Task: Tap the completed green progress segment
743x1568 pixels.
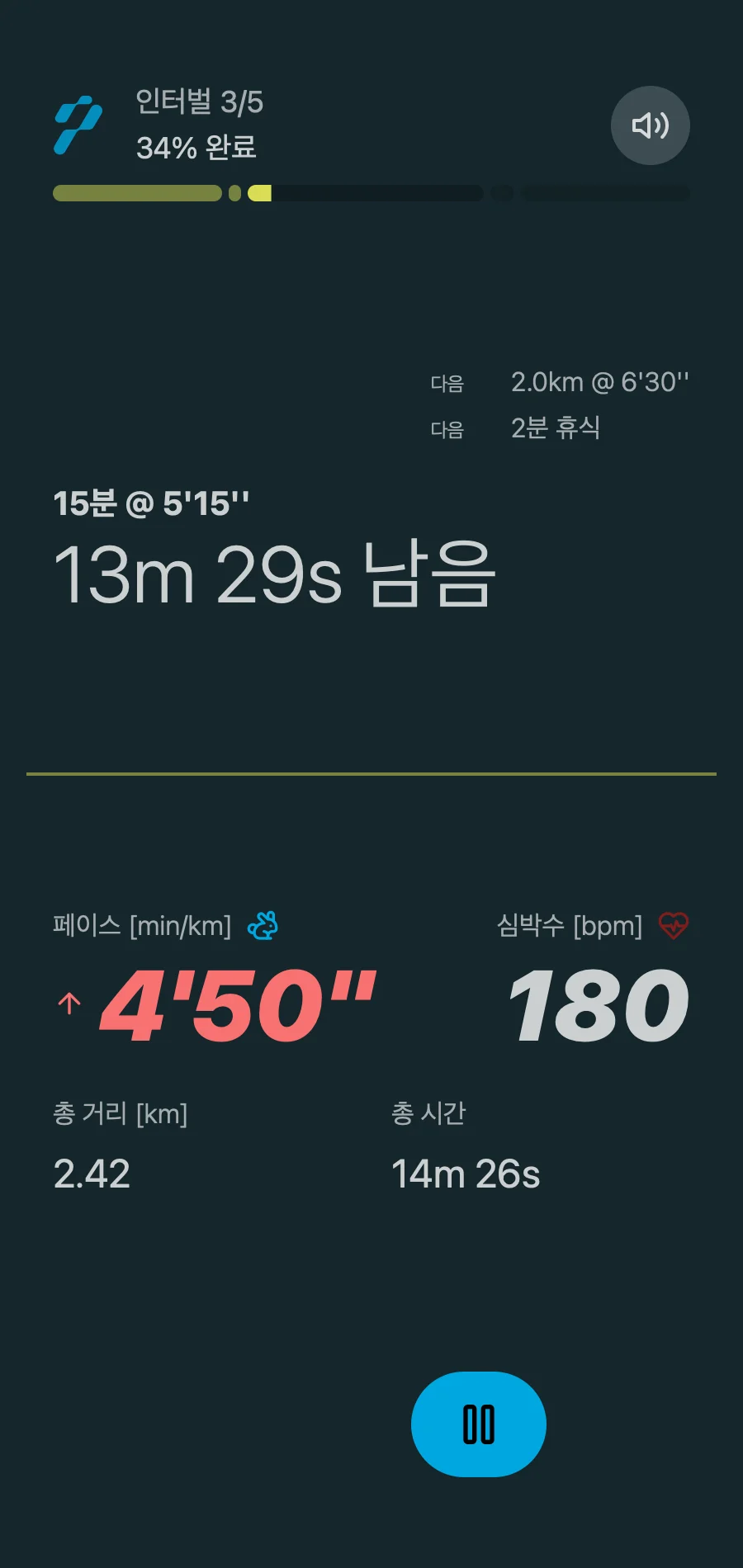Action: pyautogui.click(x=136, y=192)
